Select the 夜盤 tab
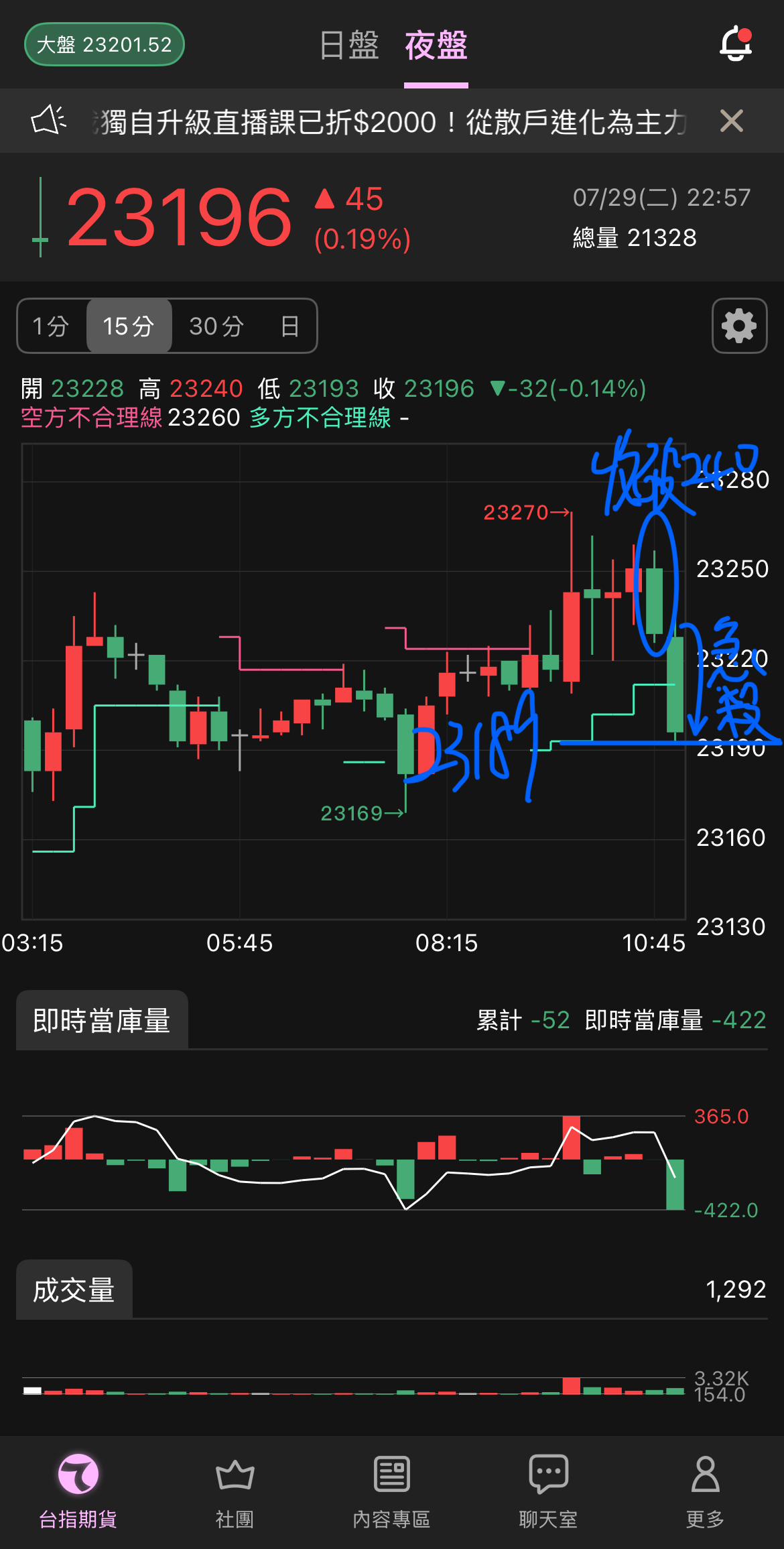The image size is (784, 1549). pyautogui.click(x=436, y=46)
